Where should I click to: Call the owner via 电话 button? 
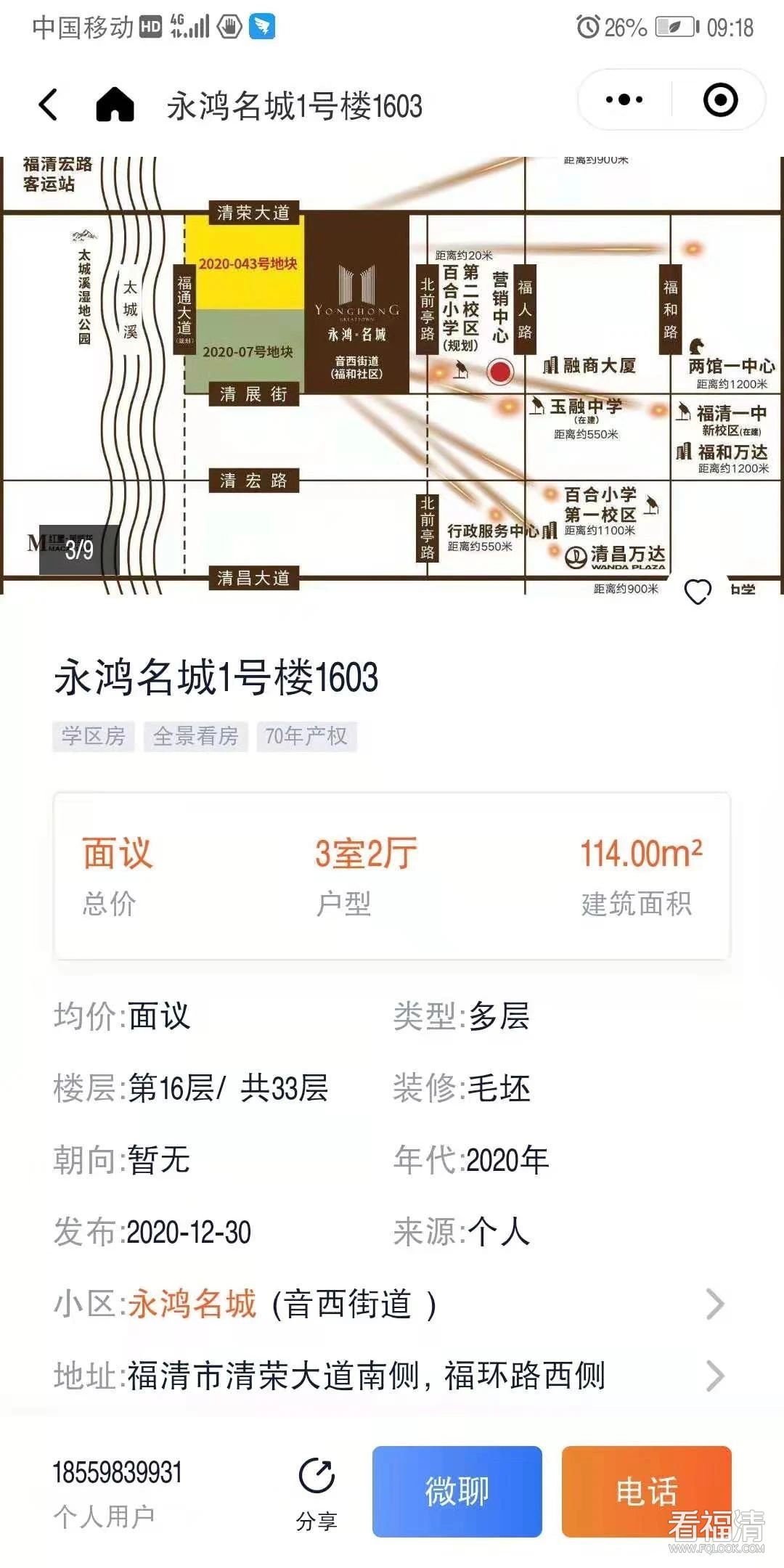(646, 1491)
